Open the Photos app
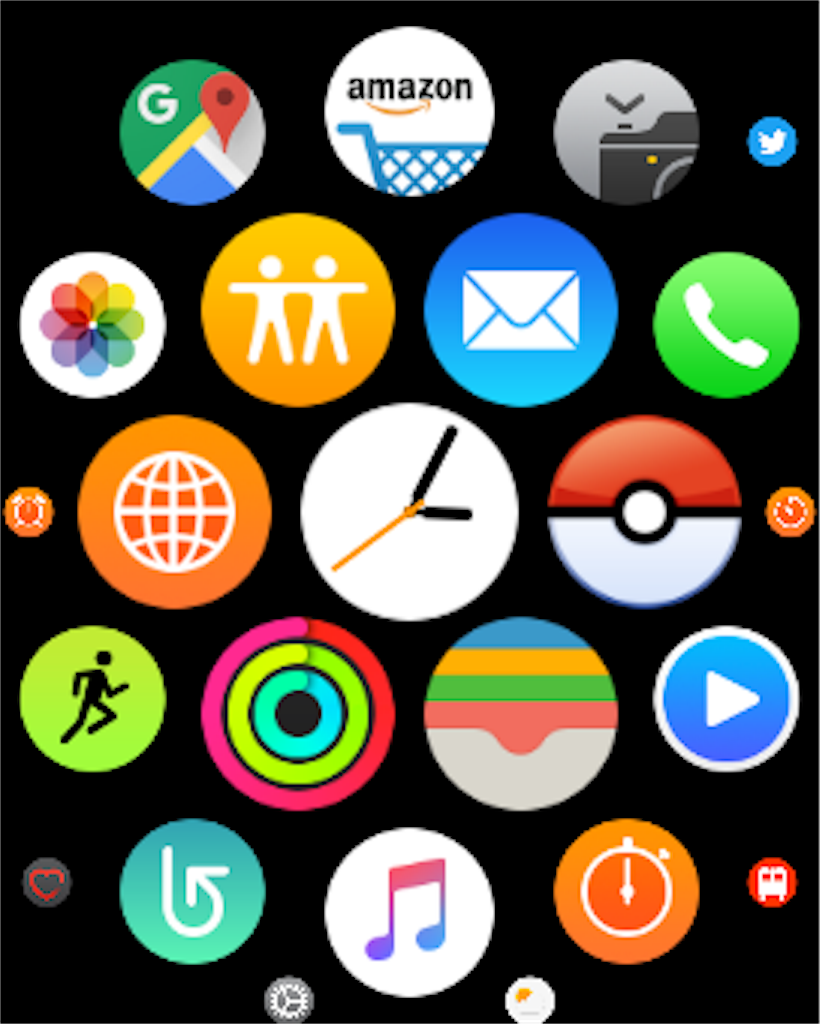The image size is (820, 1024). (92, 325)
